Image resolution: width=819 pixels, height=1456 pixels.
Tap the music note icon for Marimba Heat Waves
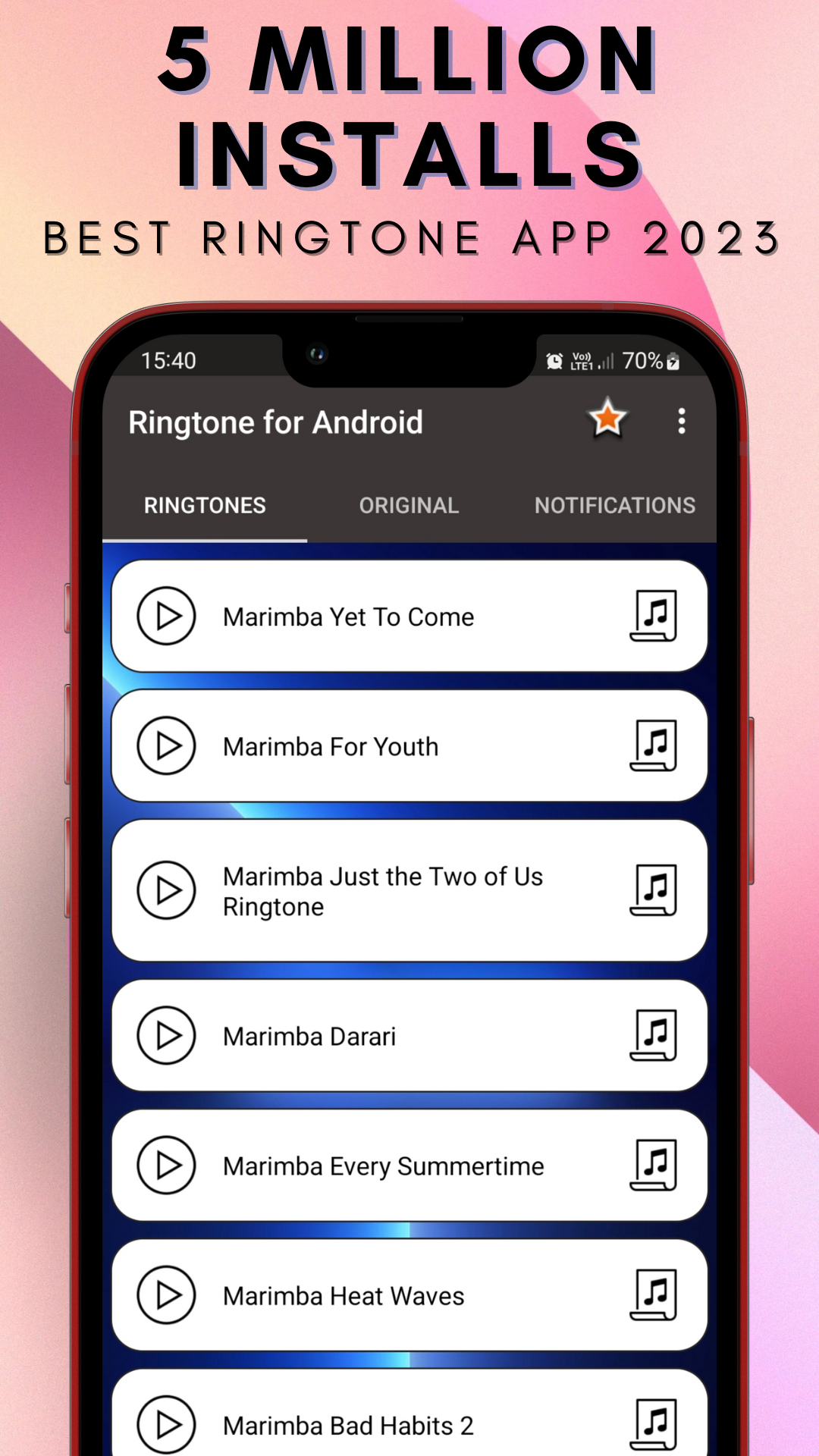pyautogui.click(x=654, y=1296)
